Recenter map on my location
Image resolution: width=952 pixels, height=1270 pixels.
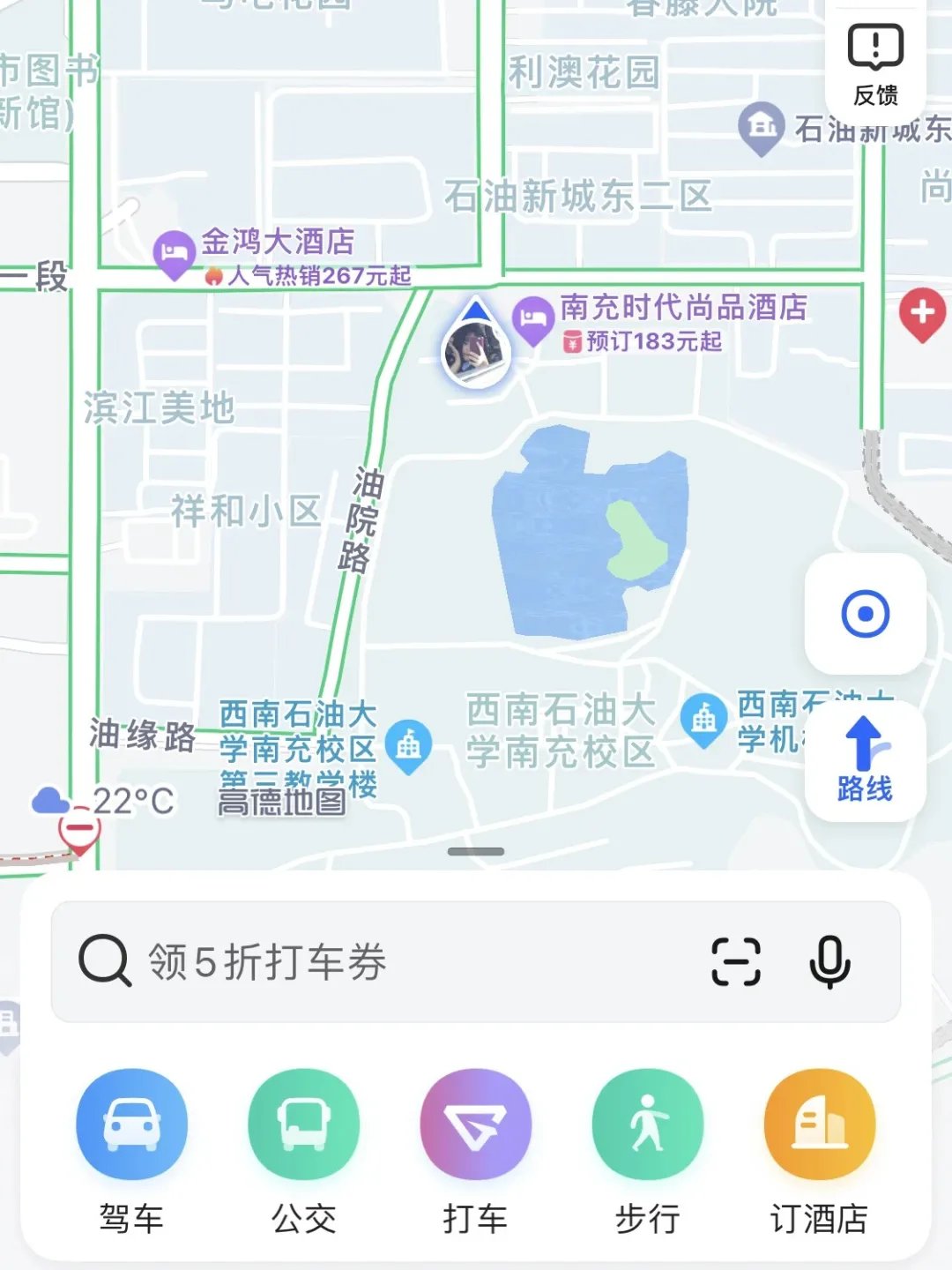click(x=866, y=614)
